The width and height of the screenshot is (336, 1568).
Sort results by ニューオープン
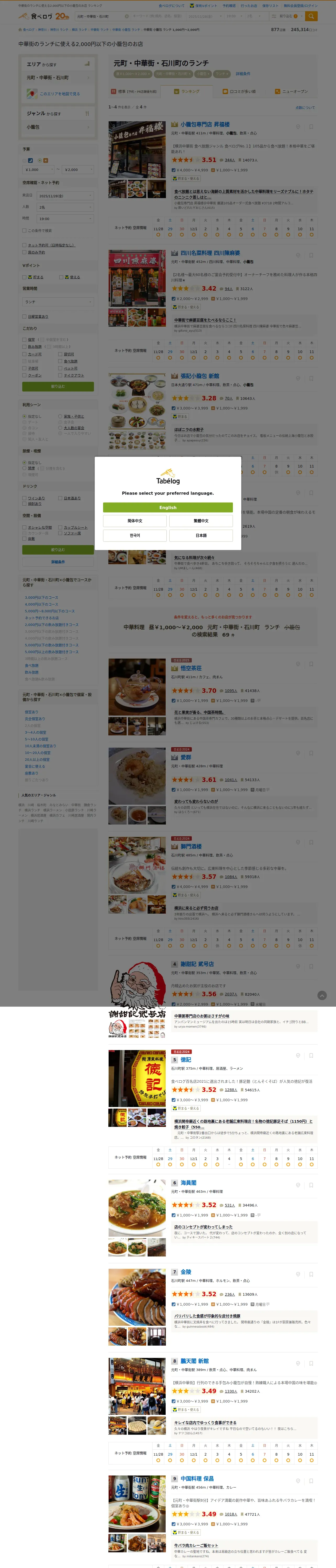pos(295,91)
